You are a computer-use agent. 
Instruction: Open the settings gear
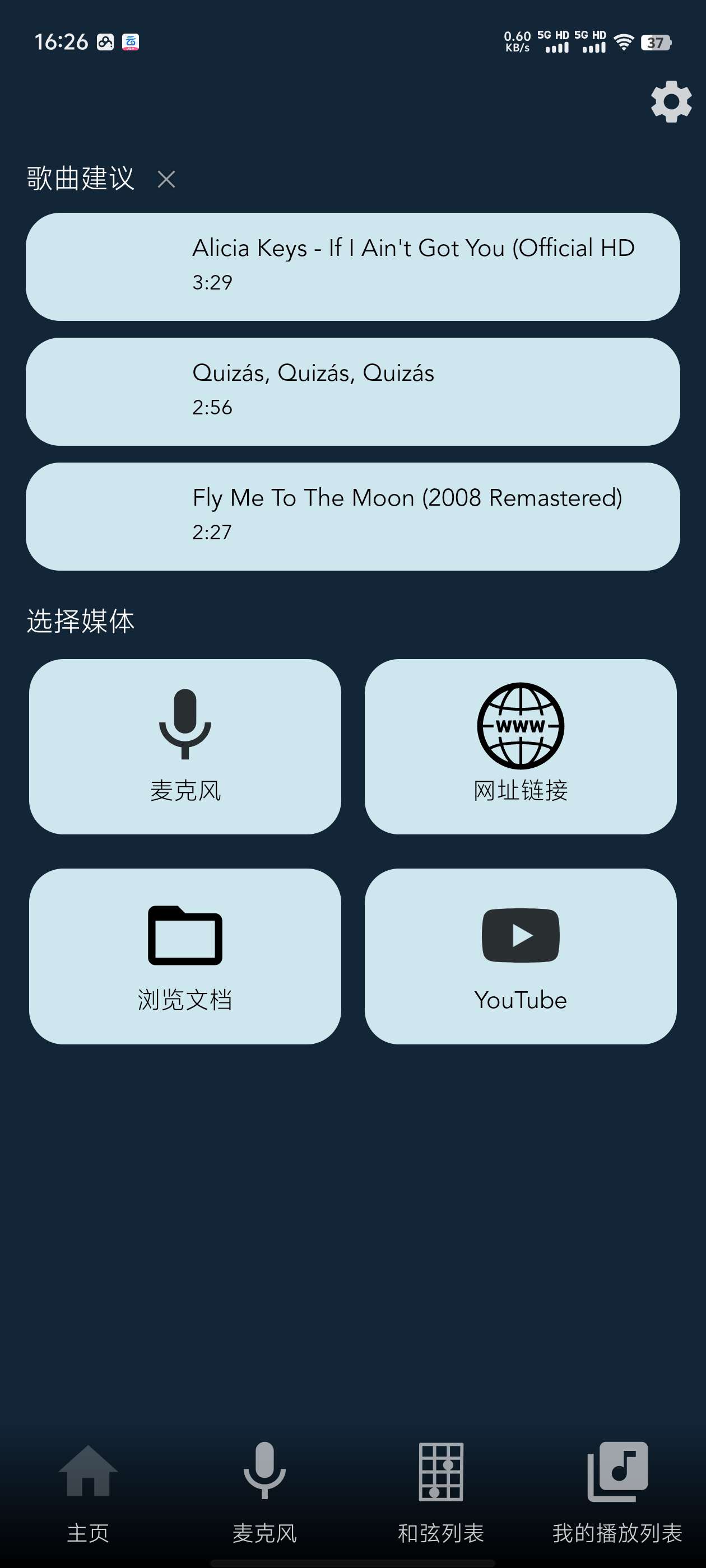pyautogui.click(x=671, y=102)
